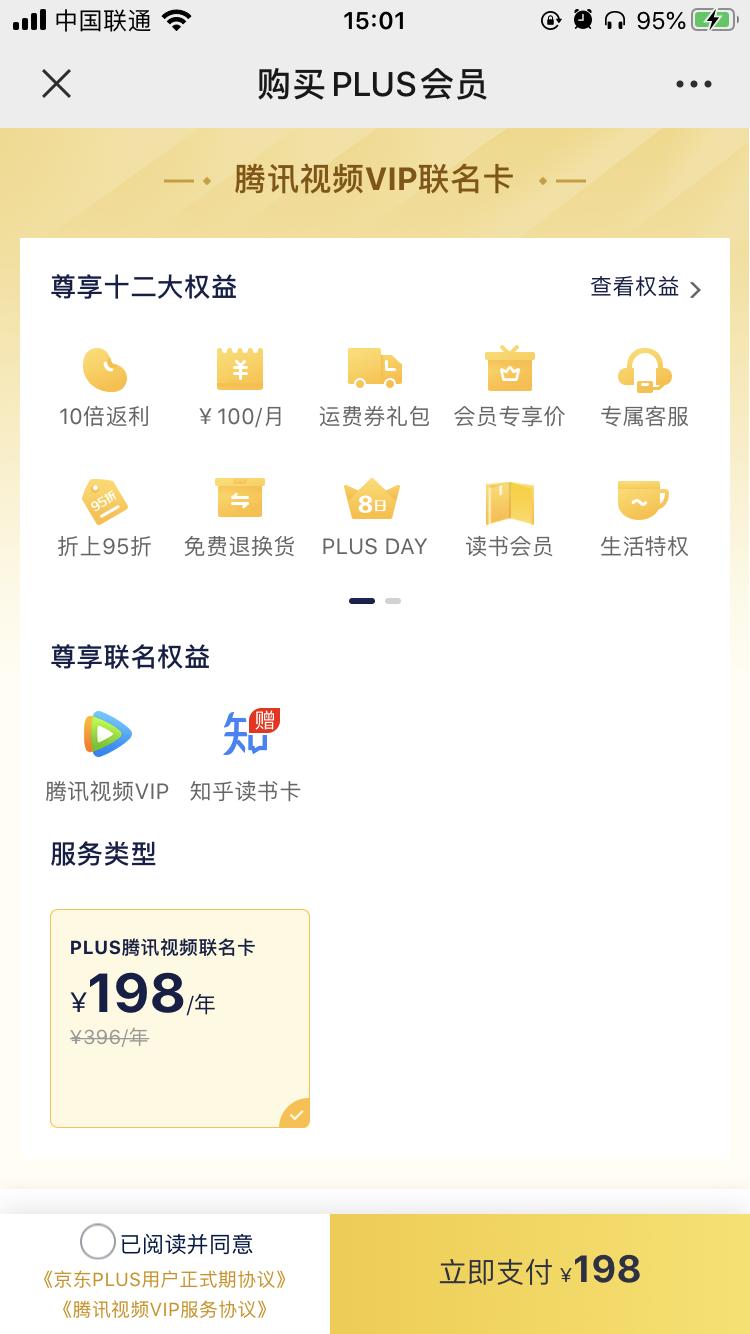Viewport: 750px width, 1334px height.
Task: Click the 知乎读书卡 logo
Action: pos(243,733)
